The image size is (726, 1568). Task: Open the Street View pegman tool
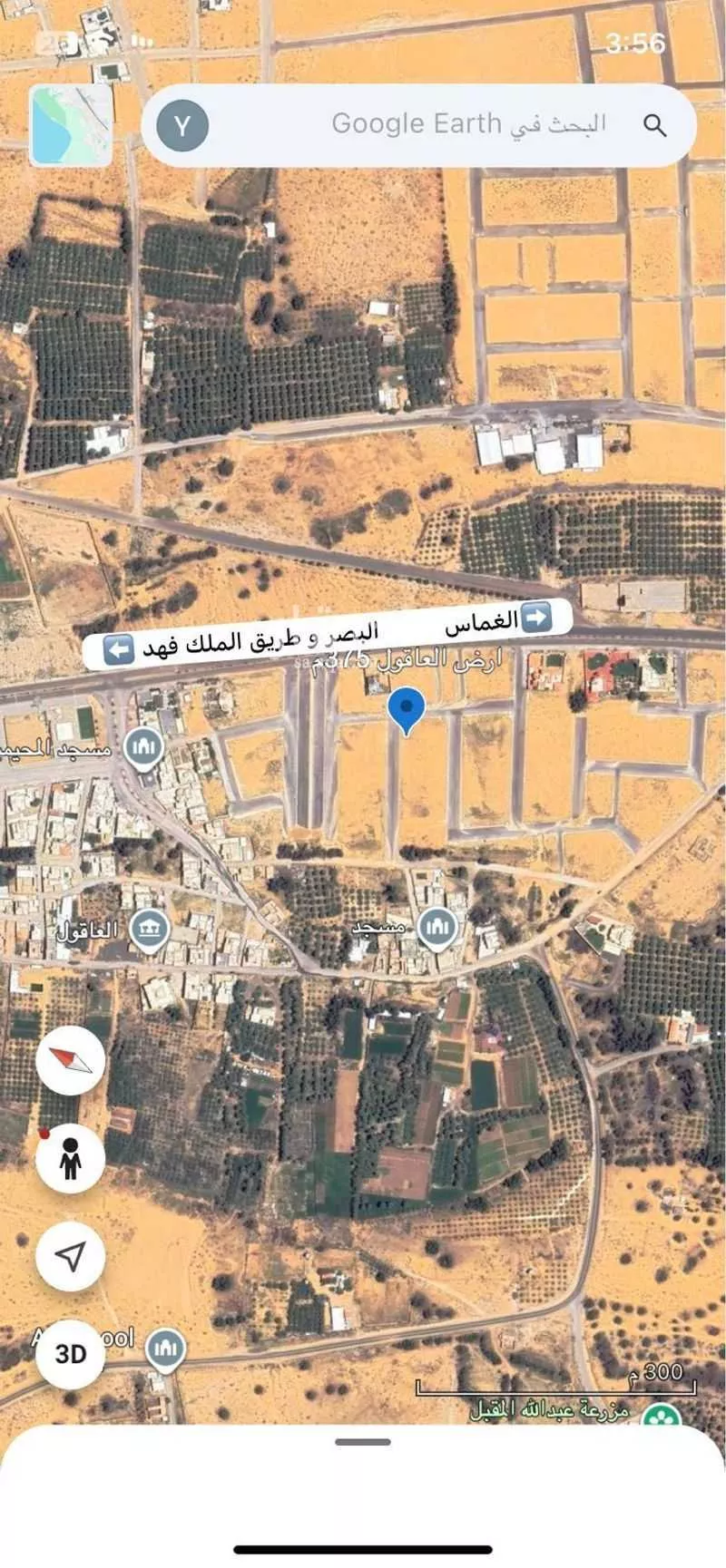70,1158
